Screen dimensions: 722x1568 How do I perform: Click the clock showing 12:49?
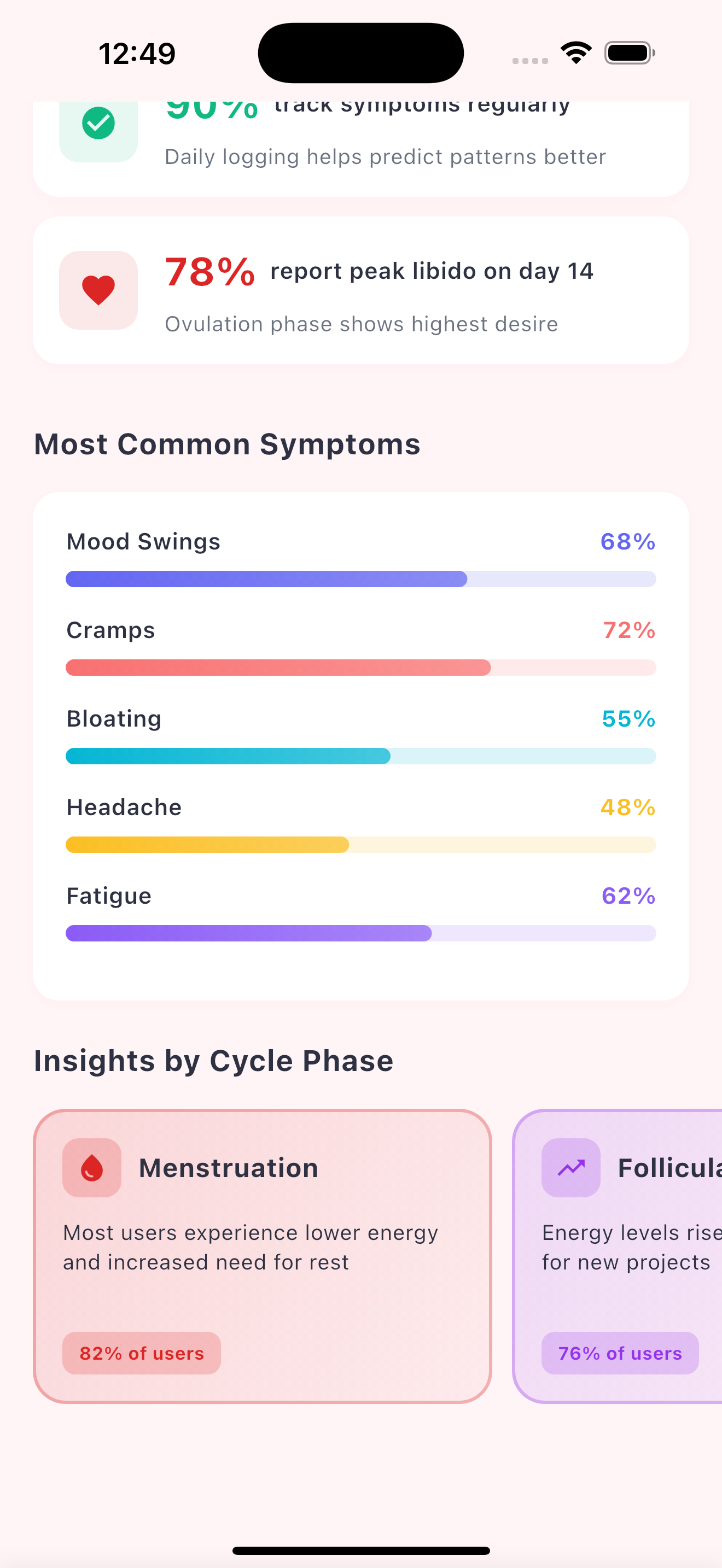click(137, 52)
